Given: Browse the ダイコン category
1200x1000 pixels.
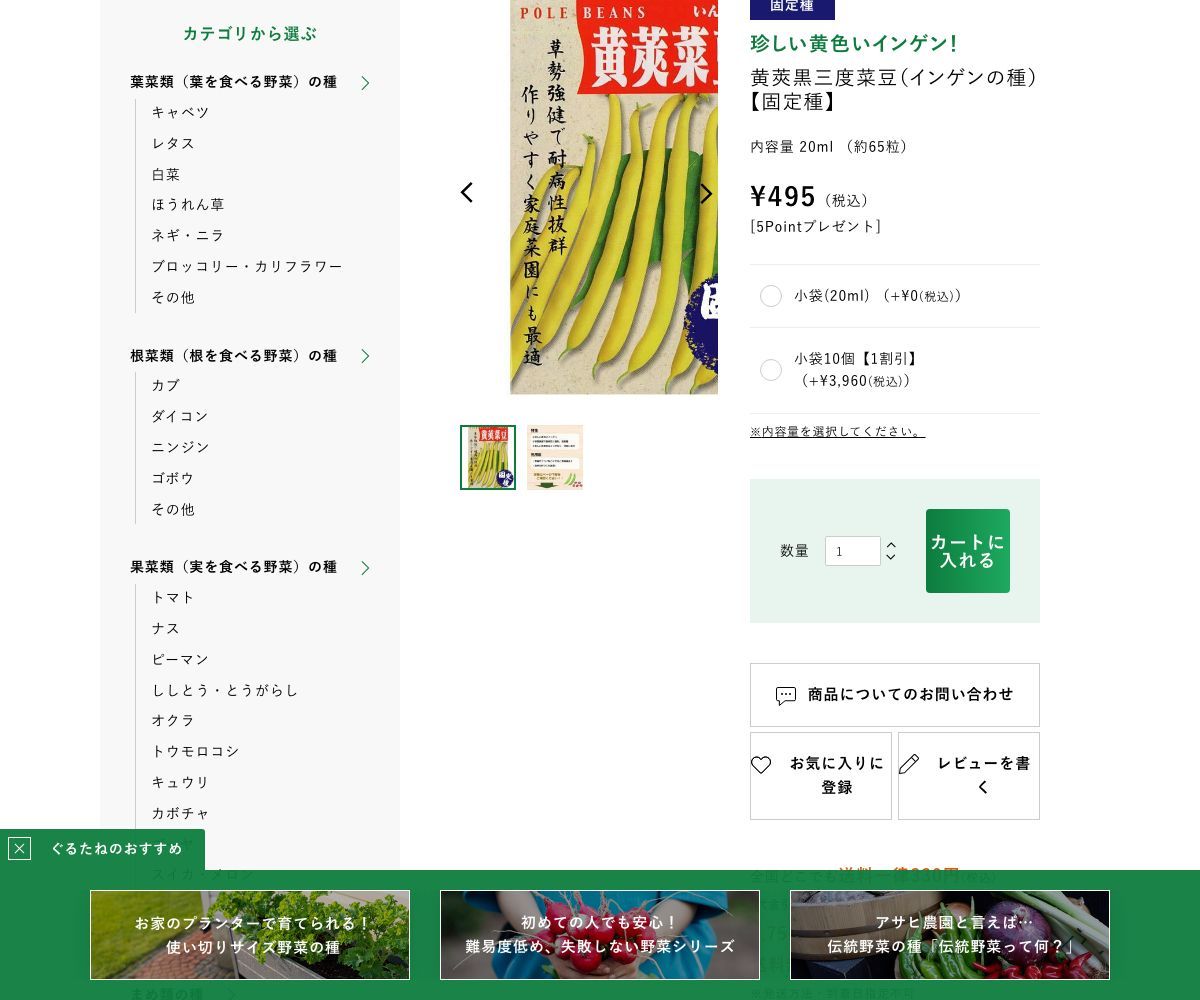Looking at the screenshot, I should 180,416.
